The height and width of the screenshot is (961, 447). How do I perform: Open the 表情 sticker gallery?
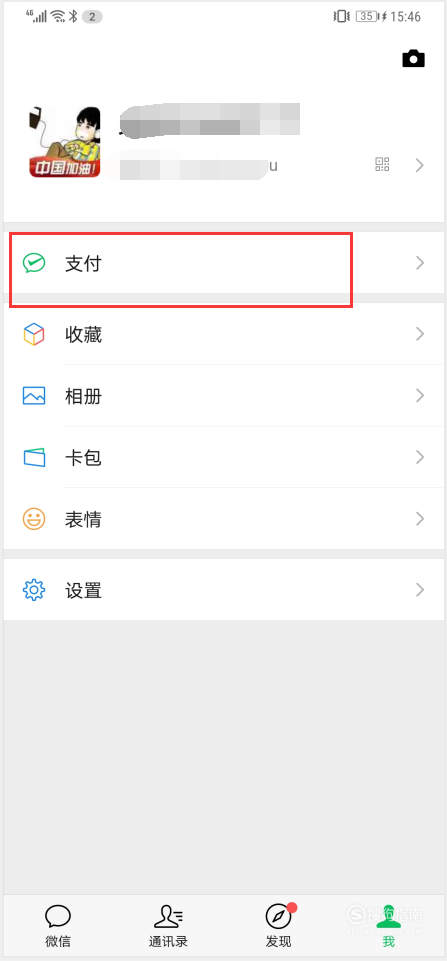coord(224,519)
